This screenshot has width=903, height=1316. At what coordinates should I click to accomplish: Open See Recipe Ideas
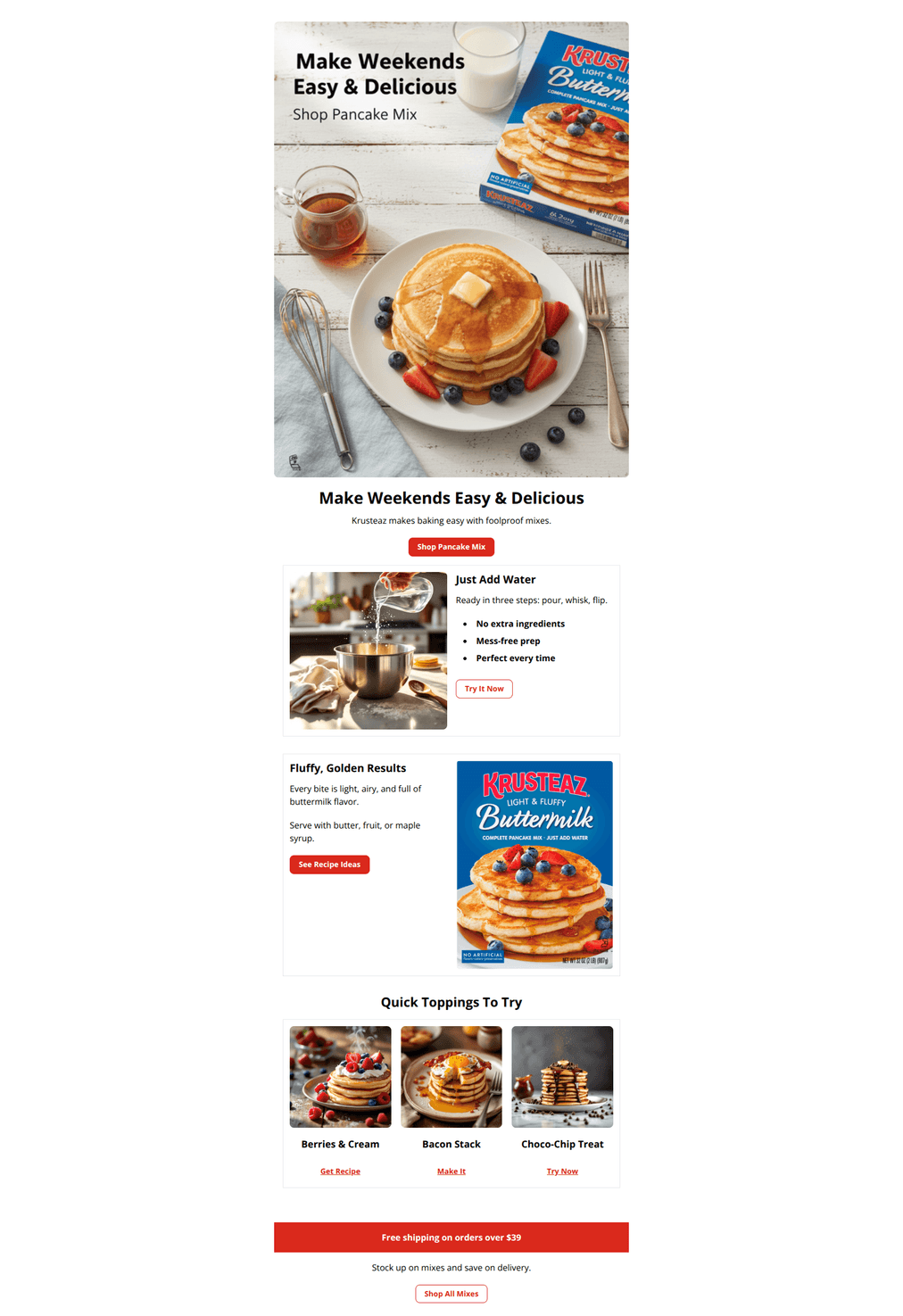coord(329,864)
